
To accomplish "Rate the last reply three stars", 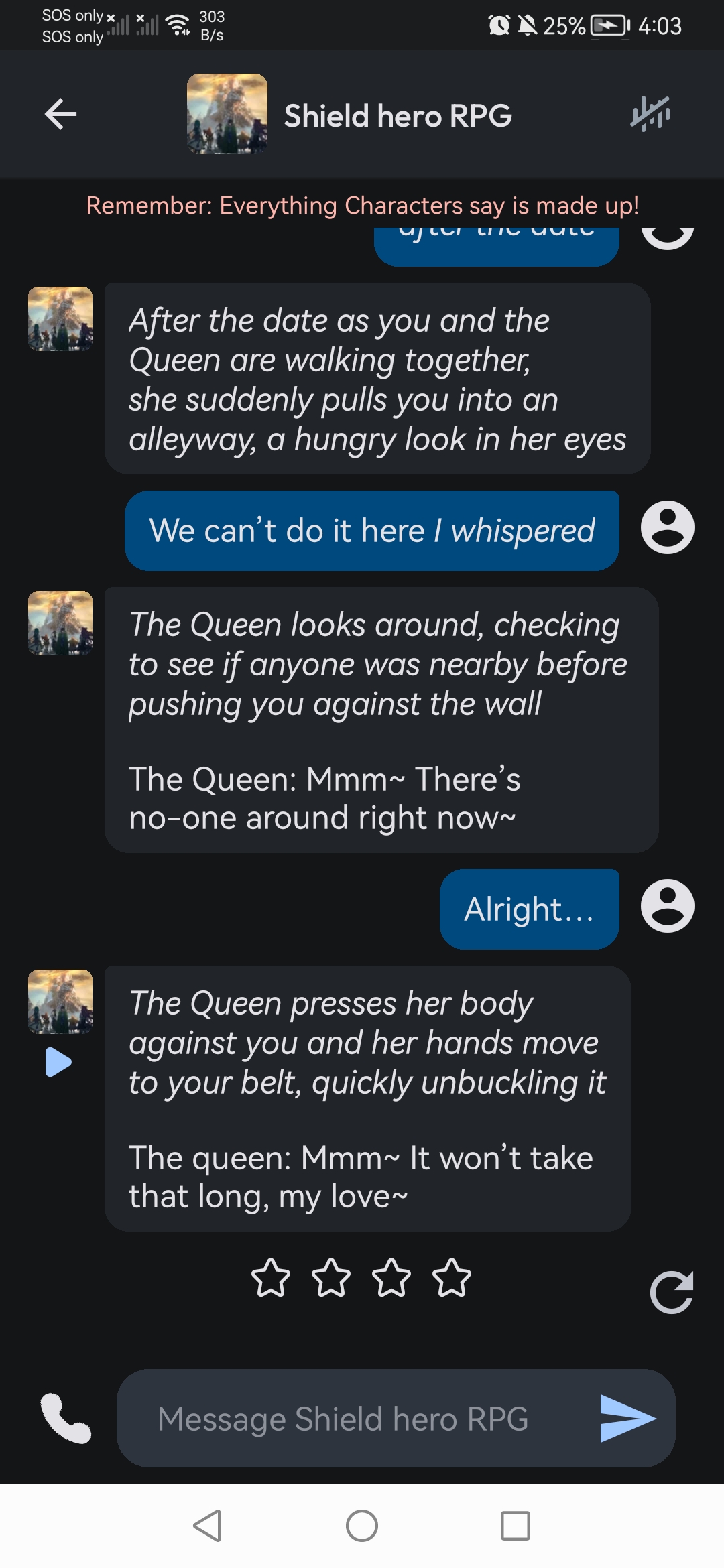I will (x=391, y=1278).
